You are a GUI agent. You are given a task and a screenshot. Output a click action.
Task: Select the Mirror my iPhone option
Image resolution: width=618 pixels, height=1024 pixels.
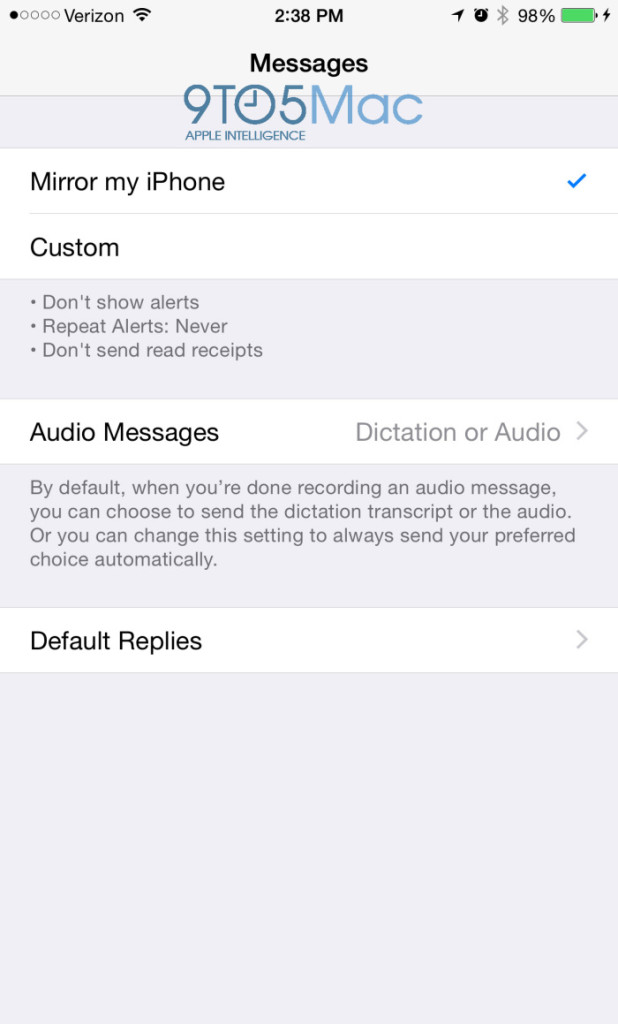click(308, 182)
